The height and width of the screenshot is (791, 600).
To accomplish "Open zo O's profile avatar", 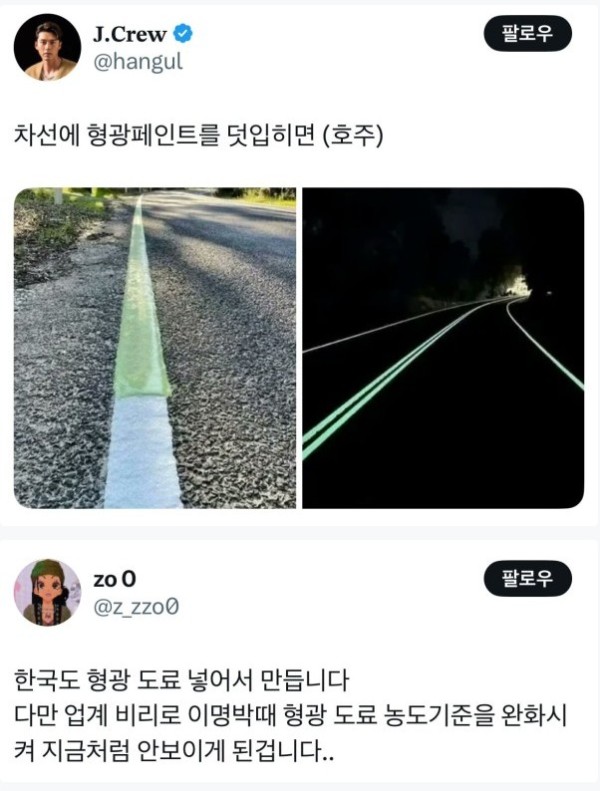I will click(47, 592).
